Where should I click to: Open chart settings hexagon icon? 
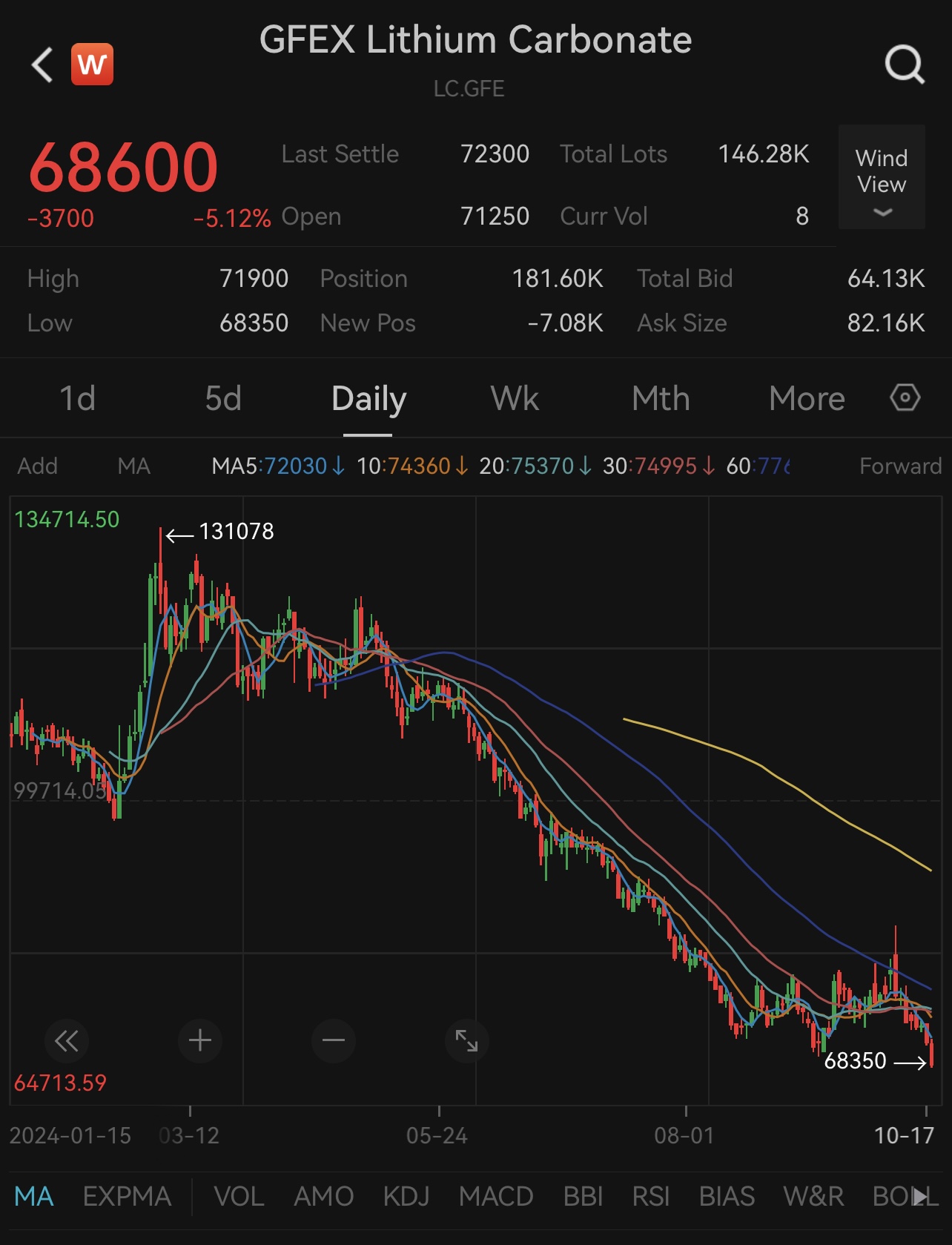[905, 398]
